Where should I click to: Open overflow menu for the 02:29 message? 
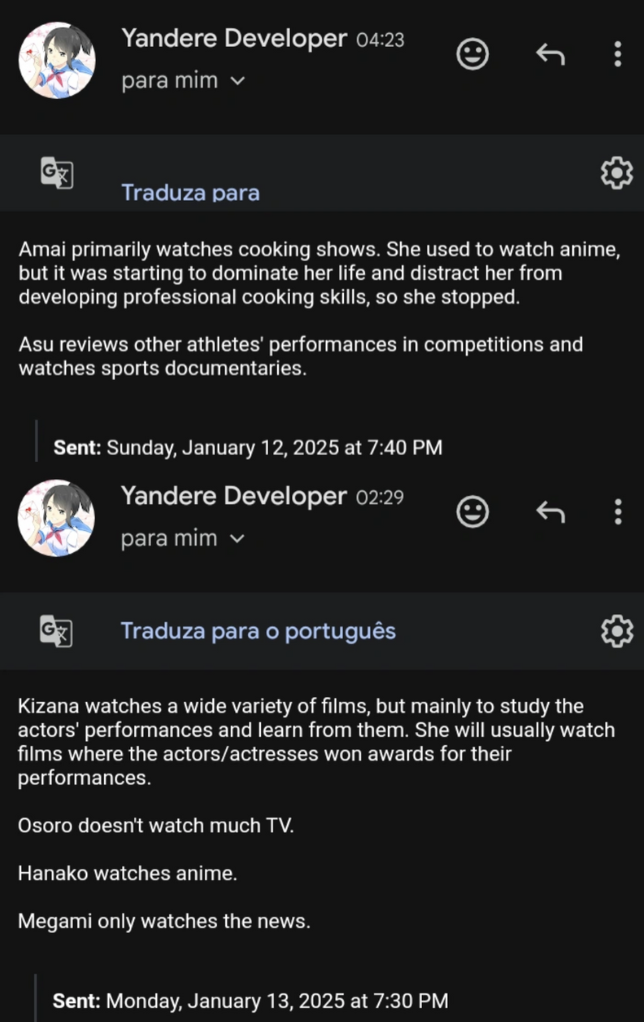click(x=617, y=512)
